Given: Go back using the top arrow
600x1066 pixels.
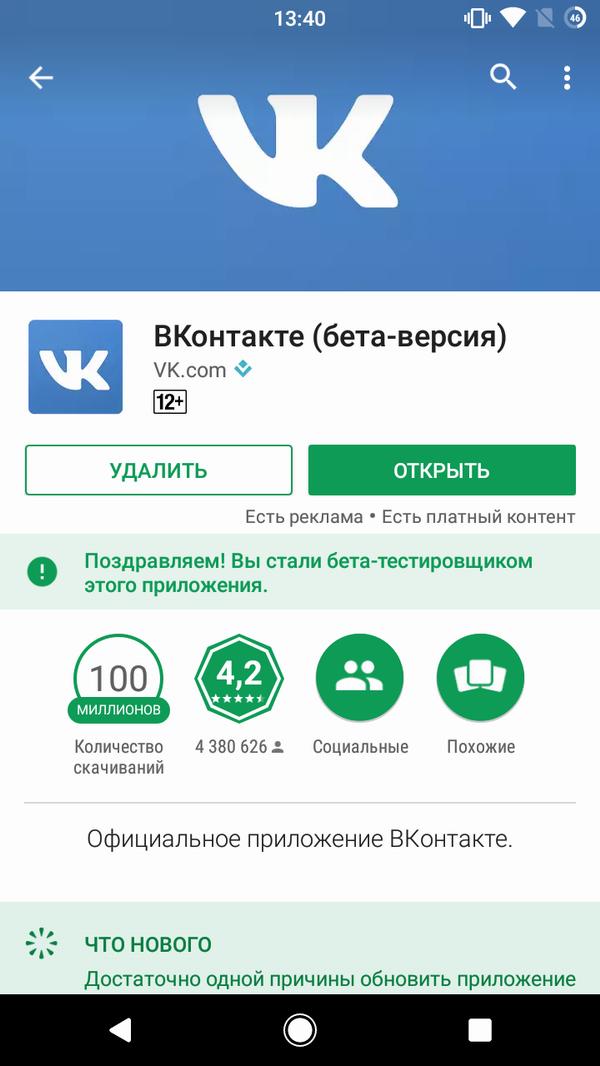Looking at the screenshot, I should tap(41, 77).
